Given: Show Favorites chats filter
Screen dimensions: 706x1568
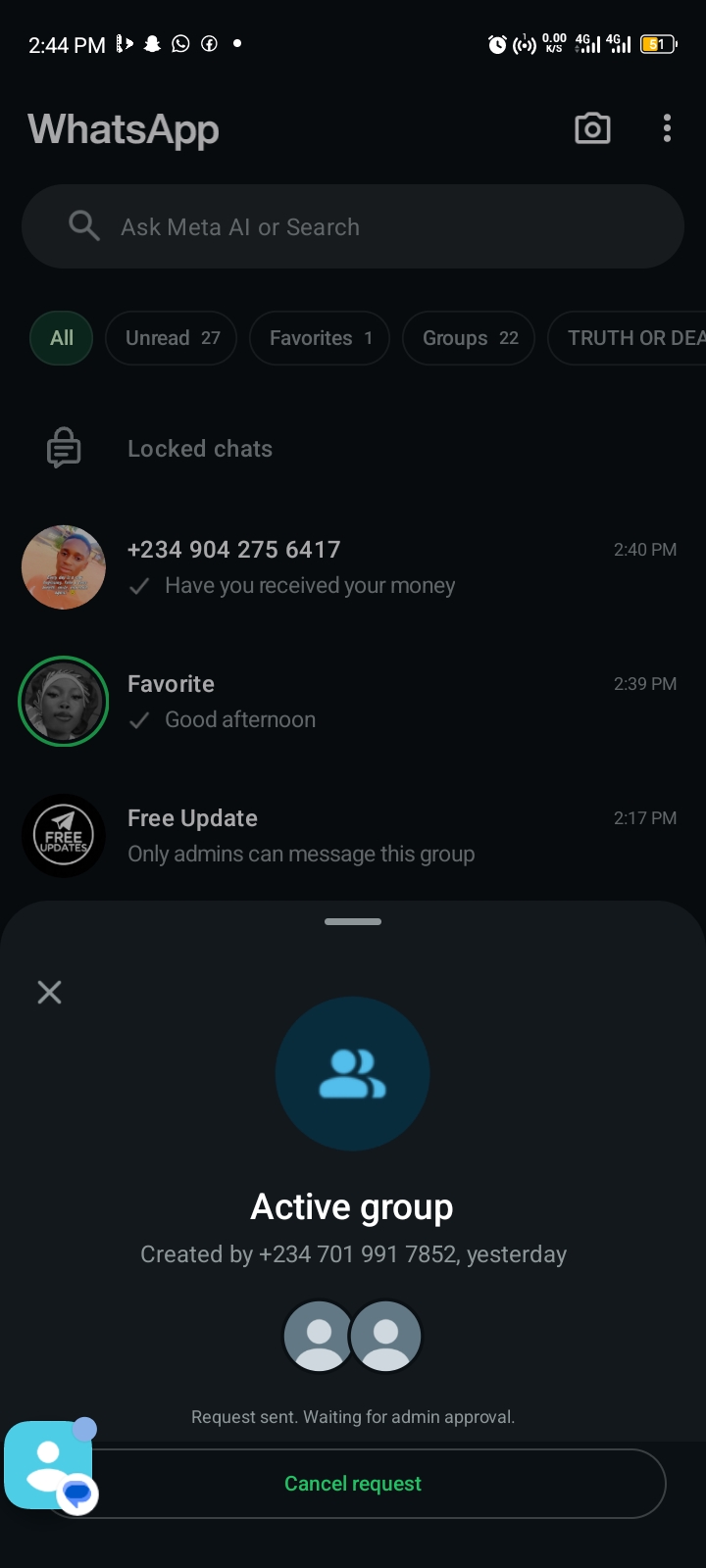Looking at the screenshot, I should 320,338.
